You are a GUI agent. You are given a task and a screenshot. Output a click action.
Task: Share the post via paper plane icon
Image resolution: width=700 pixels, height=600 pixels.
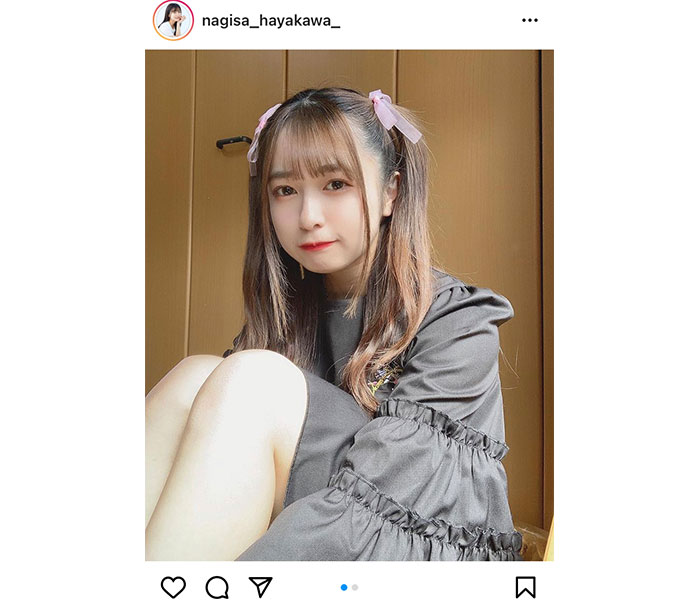[x=260, y=587]
